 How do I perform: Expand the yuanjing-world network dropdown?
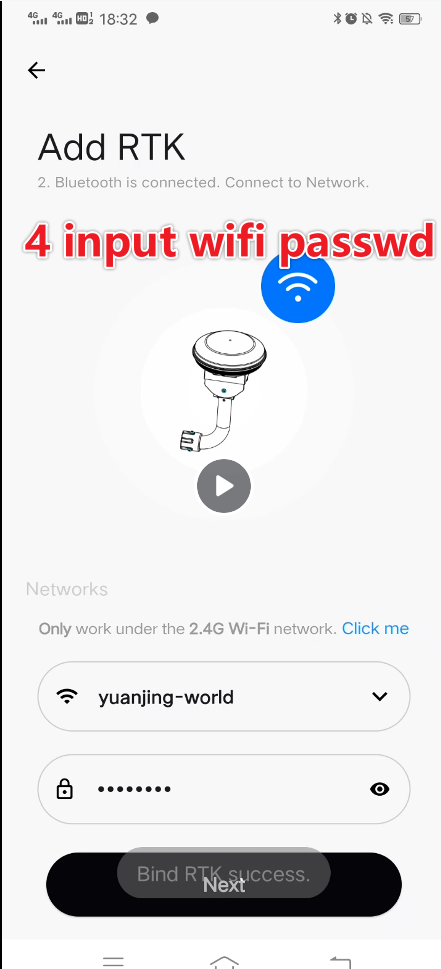pos(379,697)
